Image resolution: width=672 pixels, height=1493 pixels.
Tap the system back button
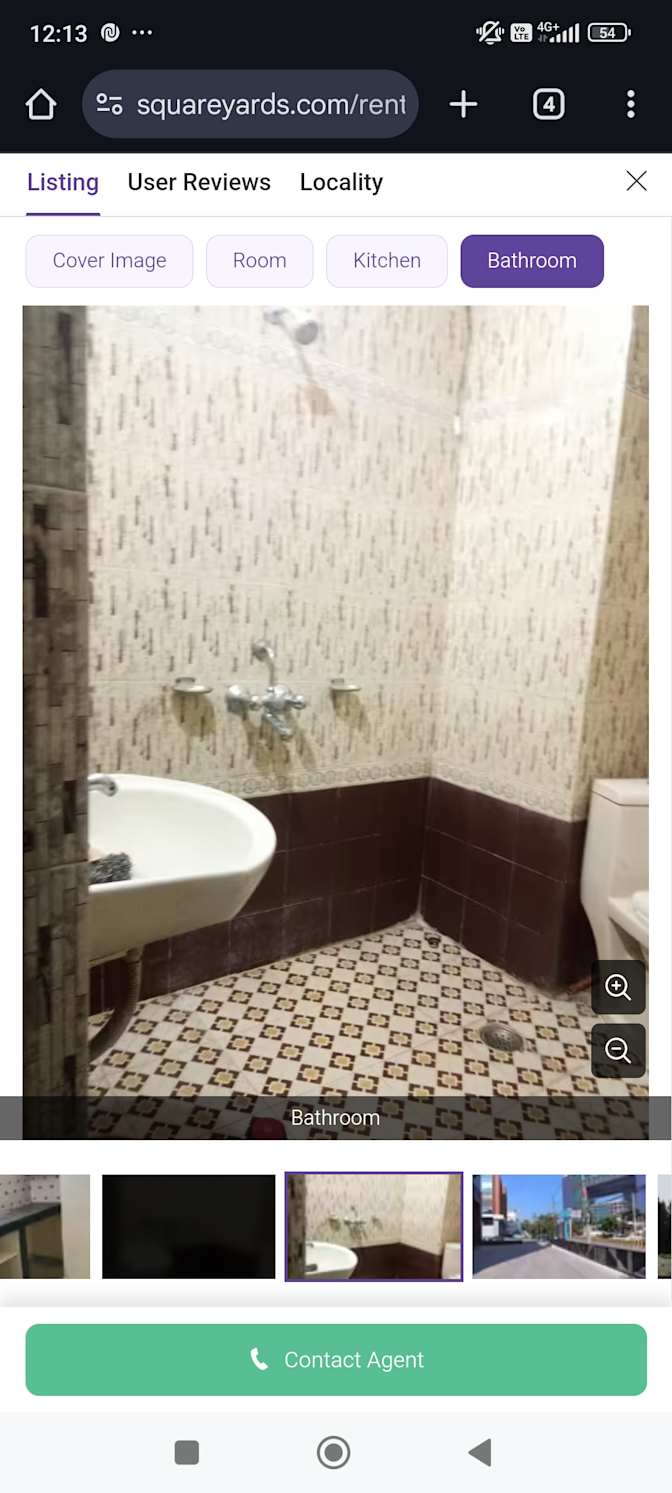pyautogui.click(x=480, y=1452)
